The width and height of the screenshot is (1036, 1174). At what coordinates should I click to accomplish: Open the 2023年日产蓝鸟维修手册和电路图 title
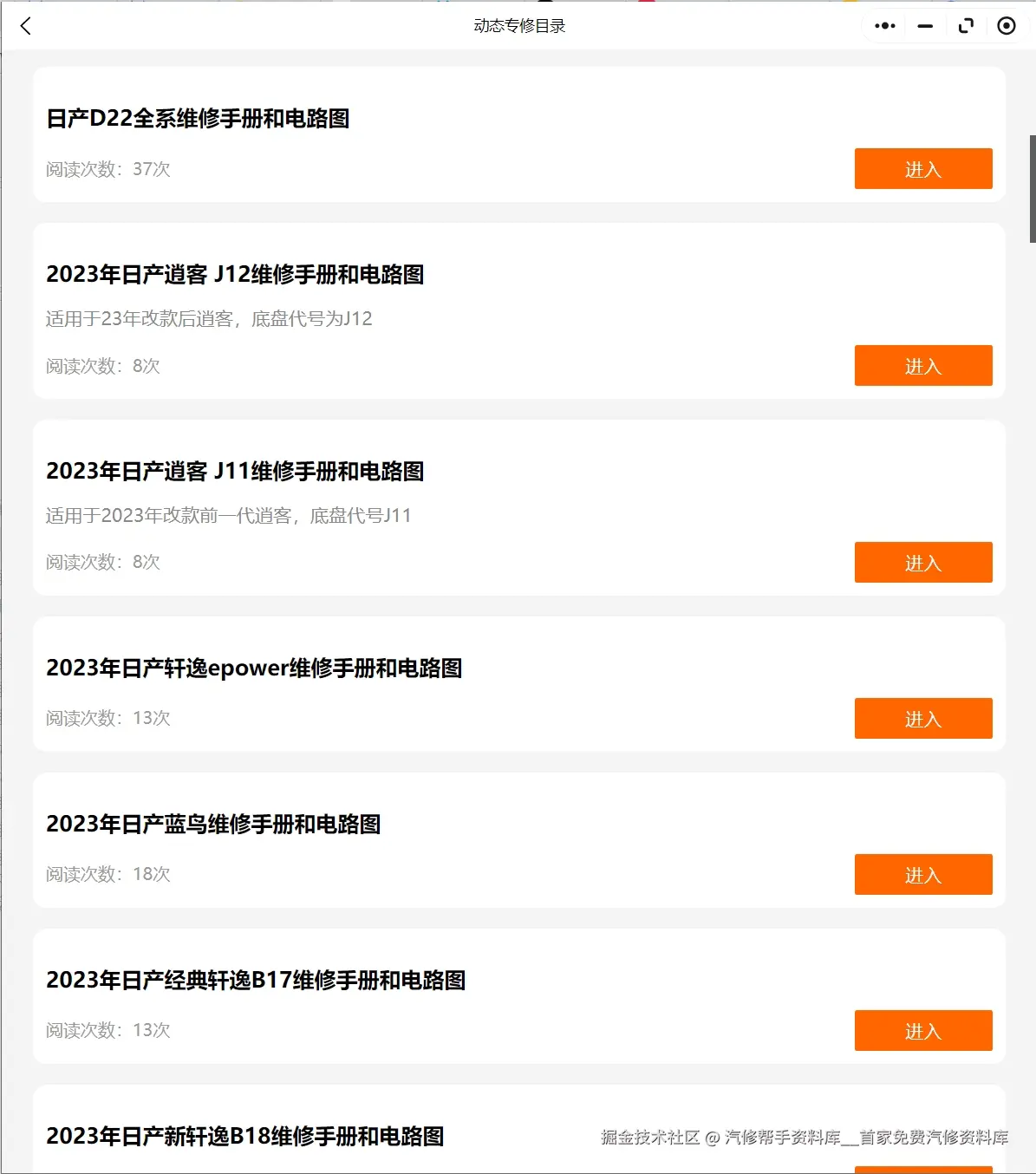[x=214, y=825]
